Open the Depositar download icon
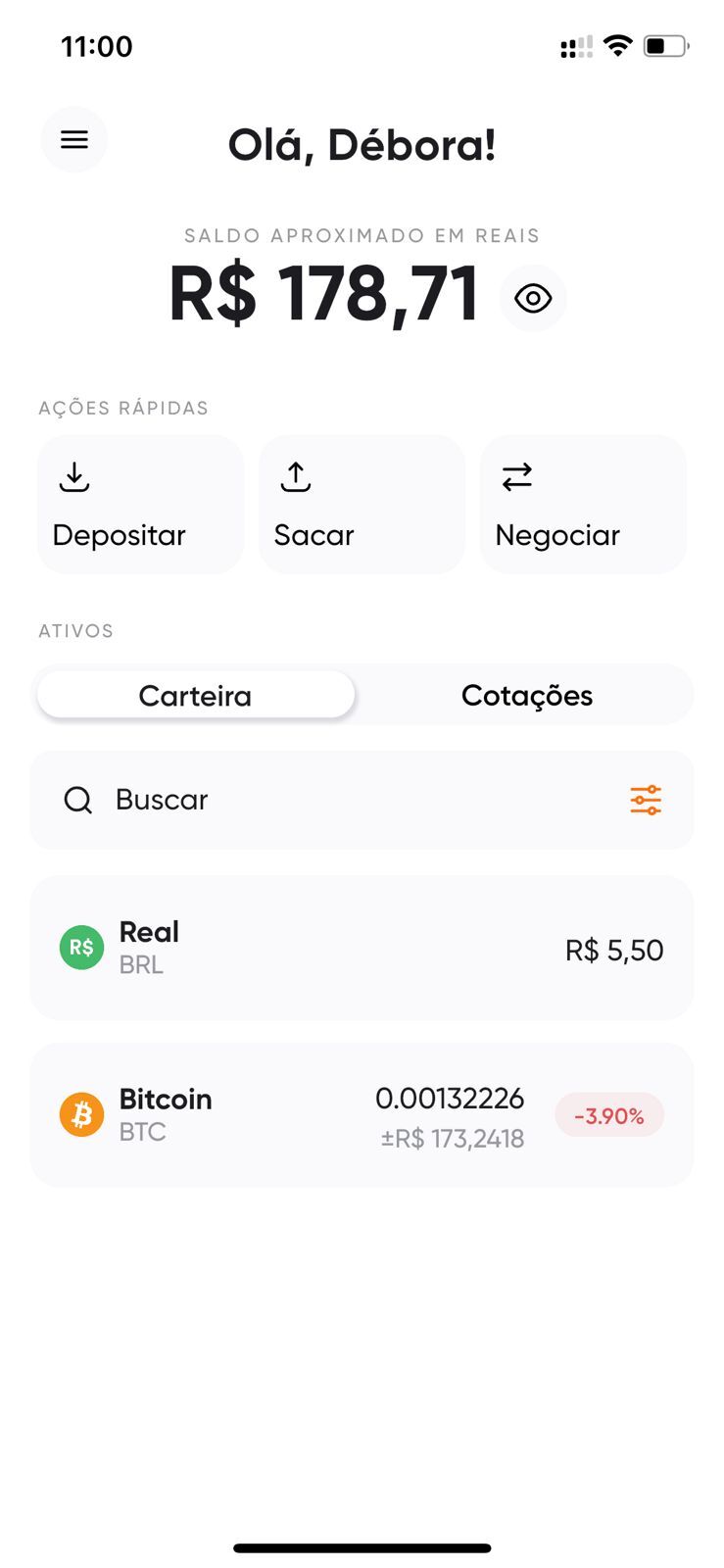 [74, 477]
